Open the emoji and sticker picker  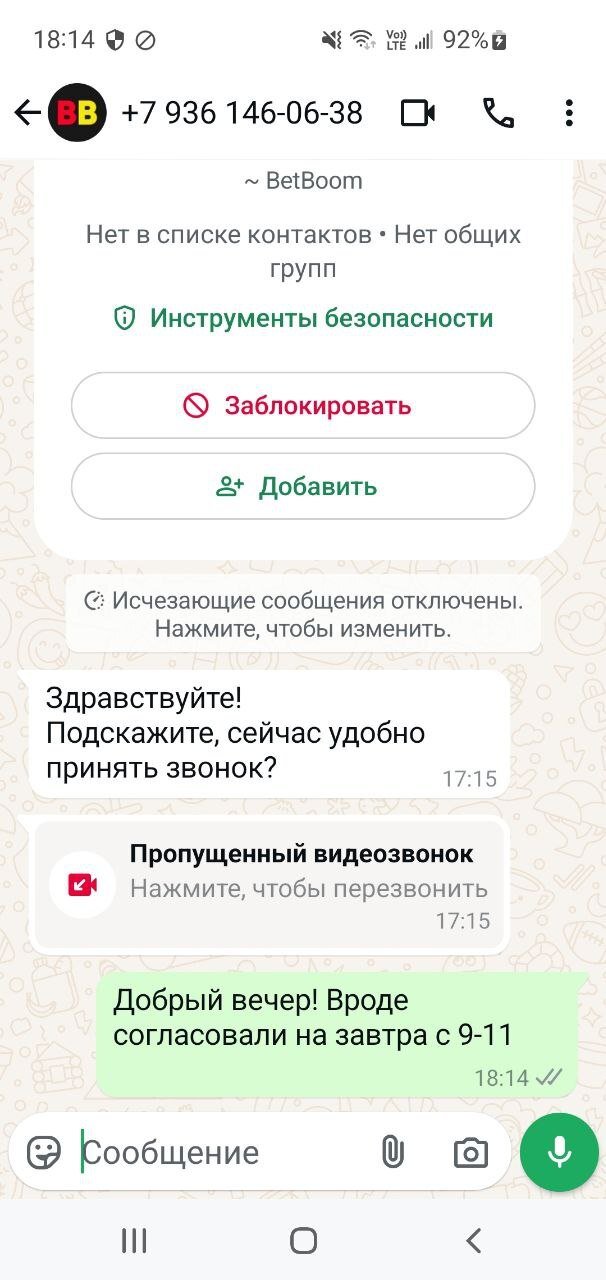coord(44,1153)
